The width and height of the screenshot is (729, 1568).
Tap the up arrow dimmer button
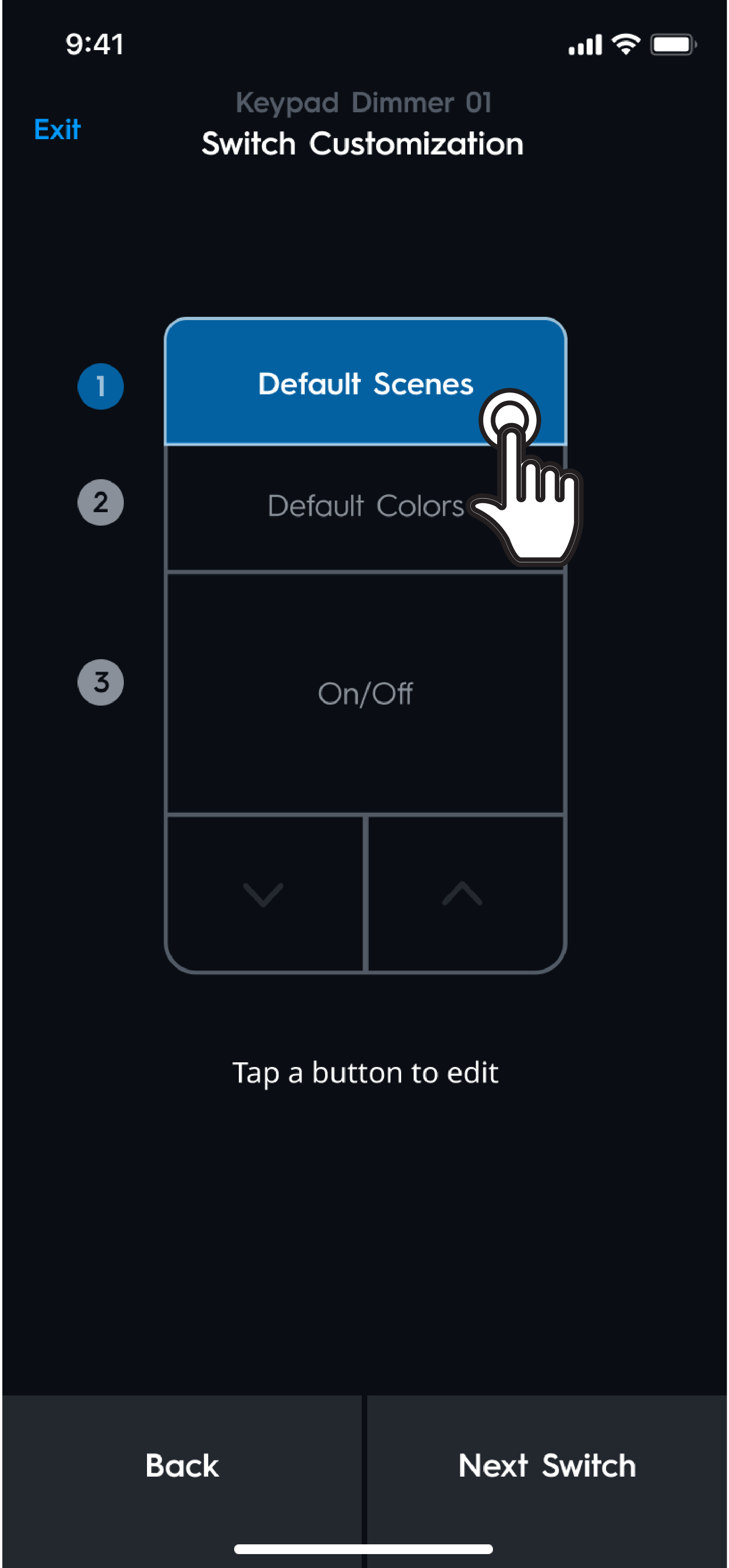click(463, 894)
